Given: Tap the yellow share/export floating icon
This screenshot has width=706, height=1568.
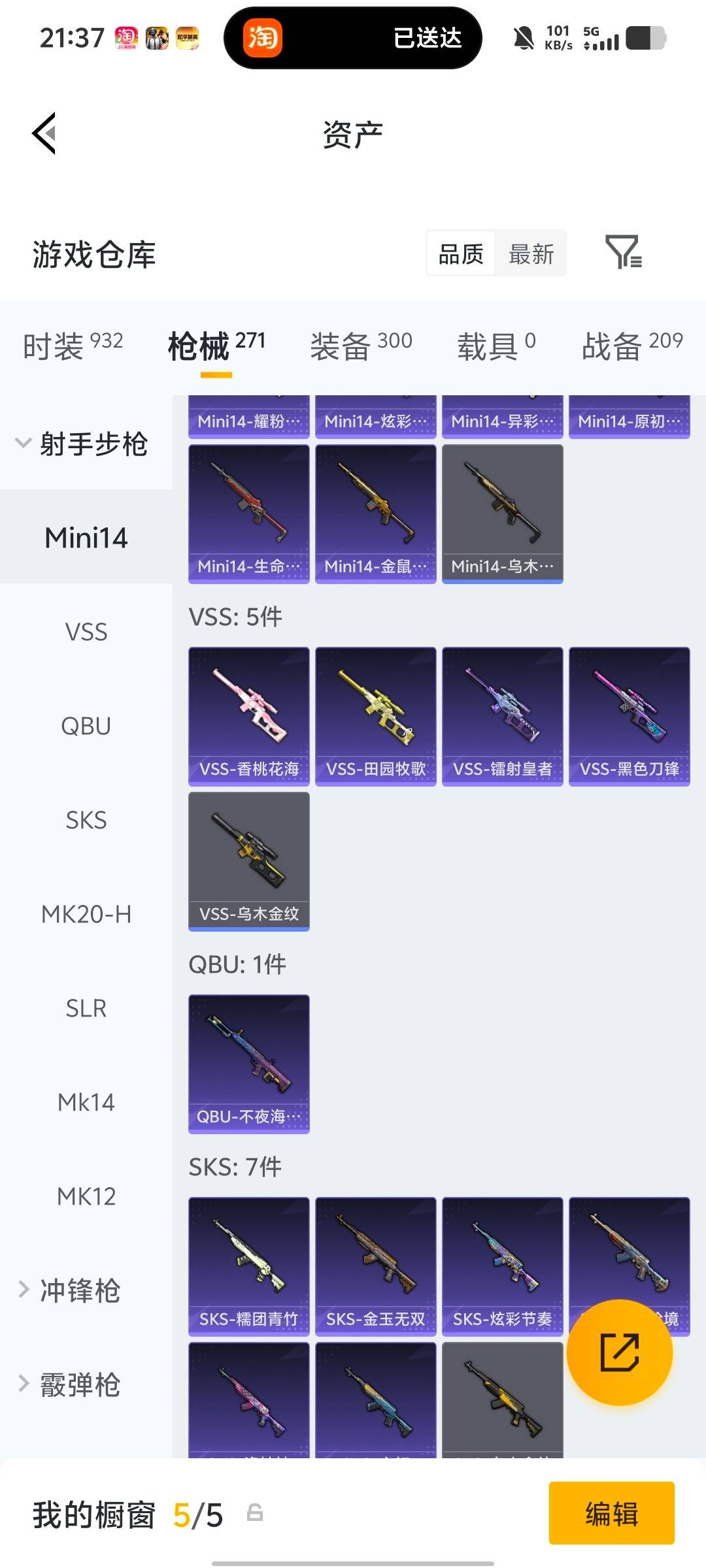Looking at the screenshot, I should [620, 1354].
